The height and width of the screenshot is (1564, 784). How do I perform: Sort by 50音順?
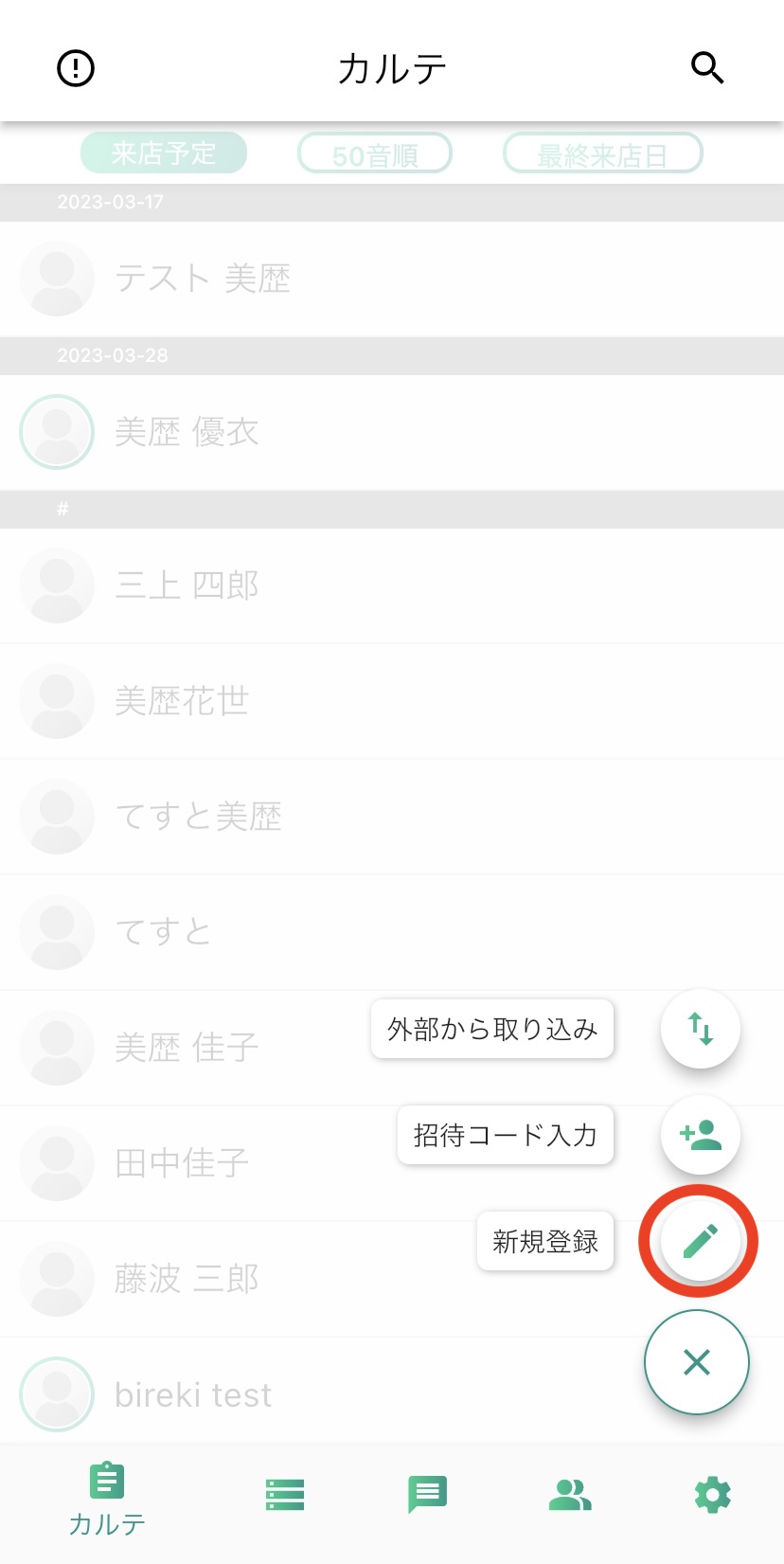coord(375,153)
